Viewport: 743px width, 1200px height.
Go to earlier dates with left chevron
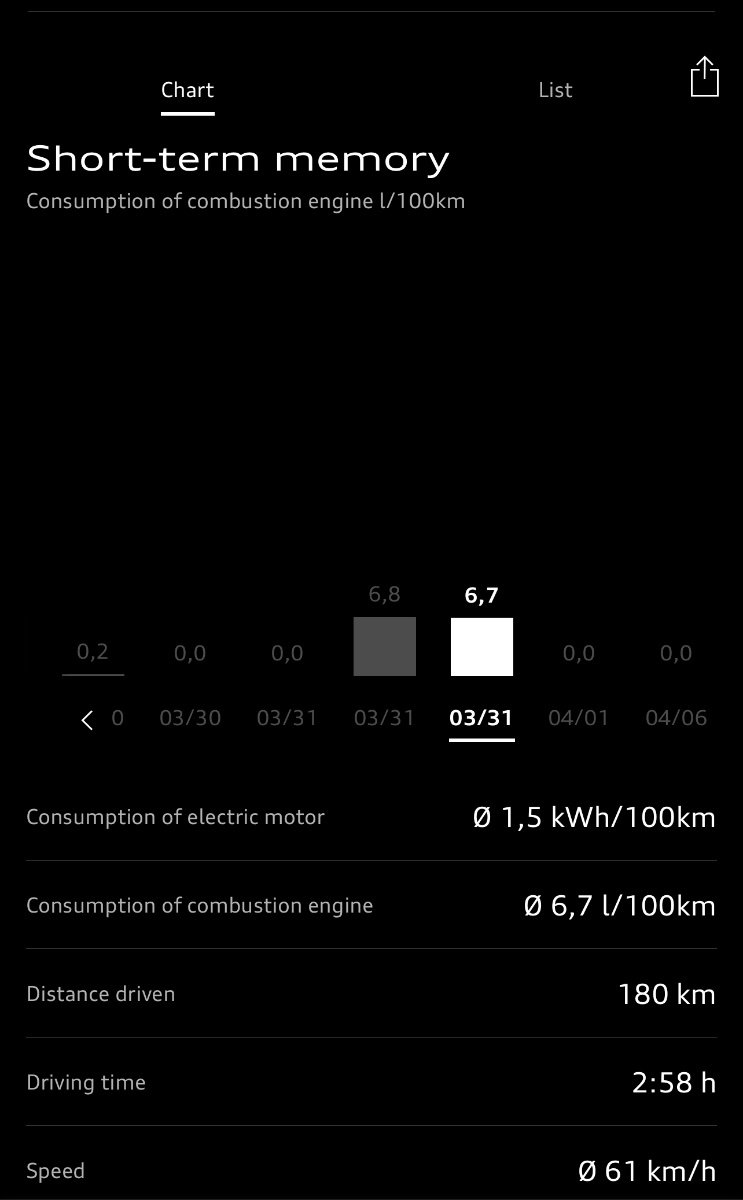coord(87,719)
